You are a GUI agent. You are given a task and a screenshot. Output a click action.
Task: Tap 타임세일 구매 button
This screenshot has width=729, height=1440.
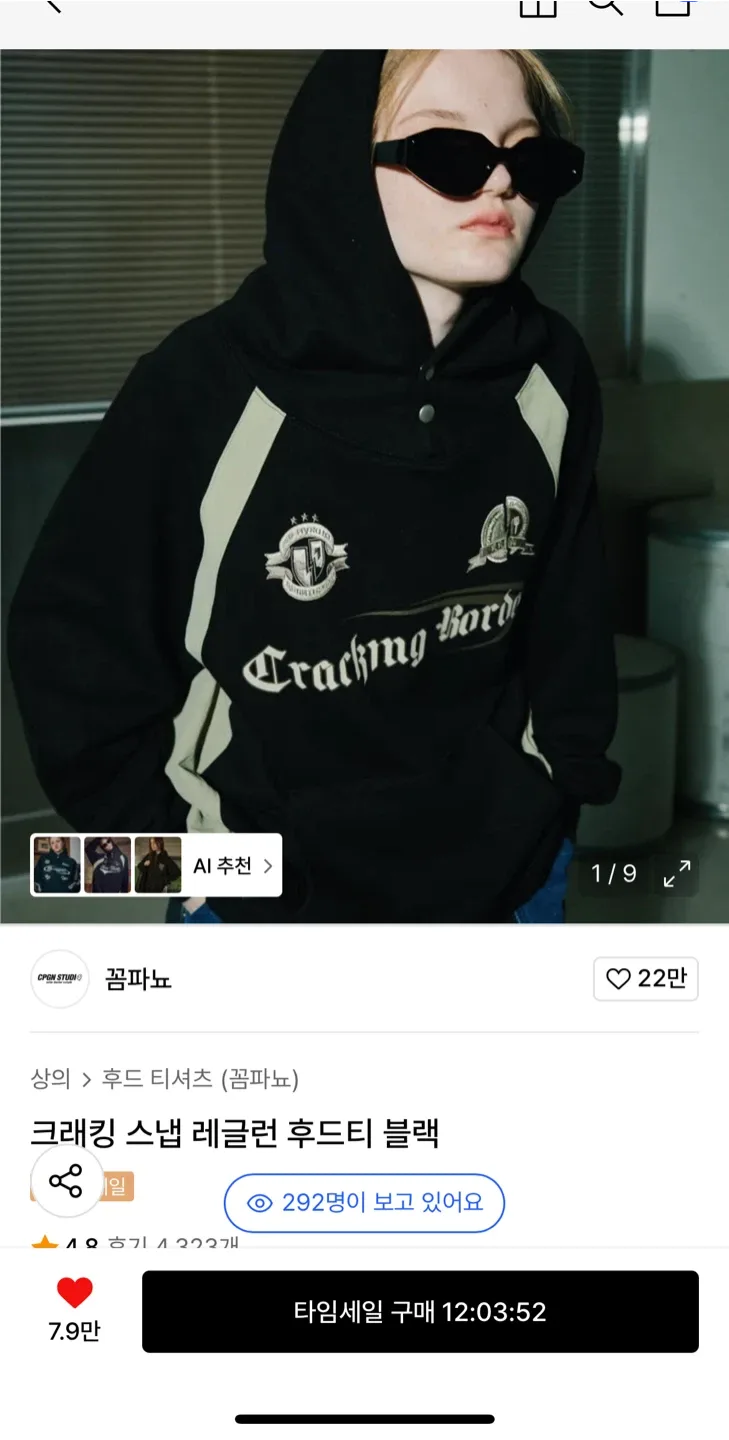[x=420, y=1312]
